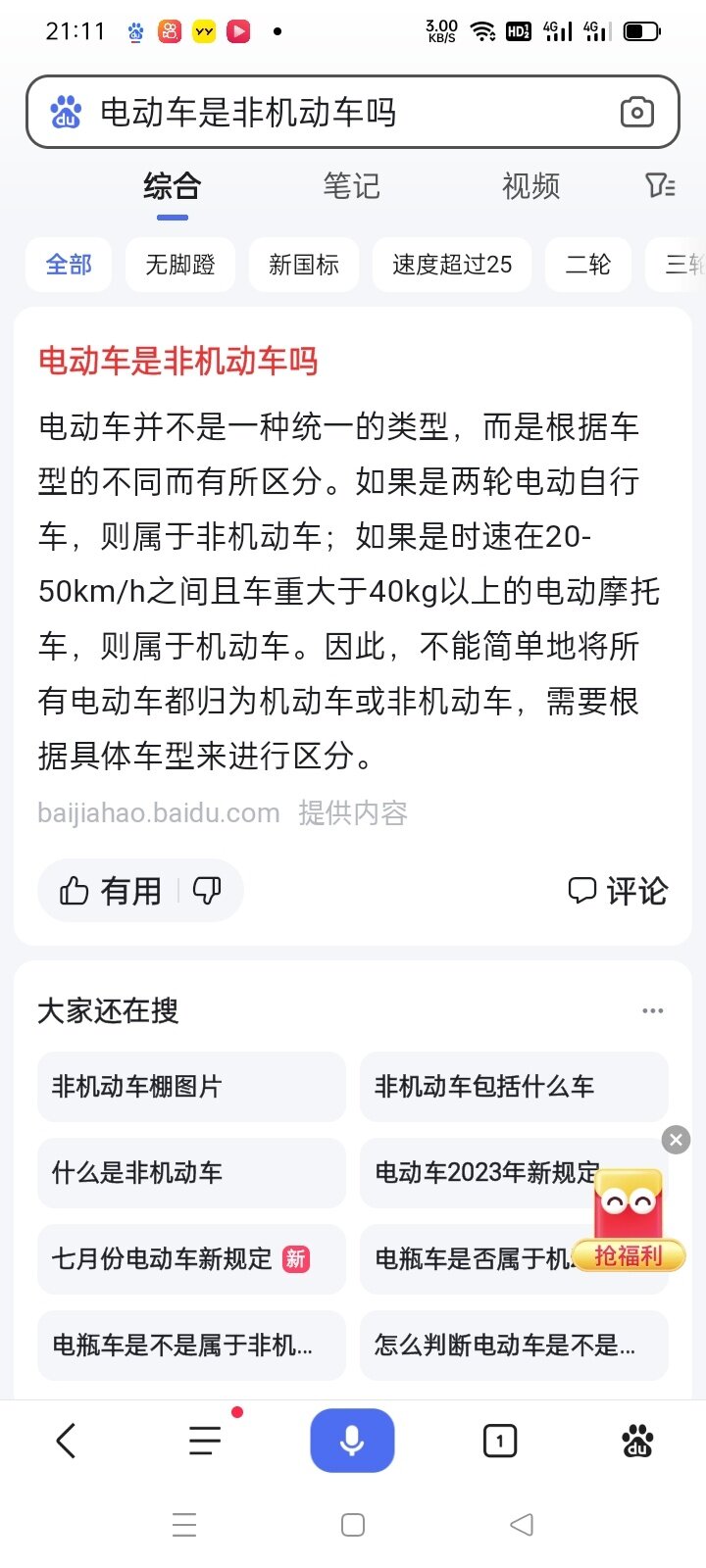Select the 无脚蹬 filter chip
The width and height of the screenshot is (706, 1568).
pos(180,265)
